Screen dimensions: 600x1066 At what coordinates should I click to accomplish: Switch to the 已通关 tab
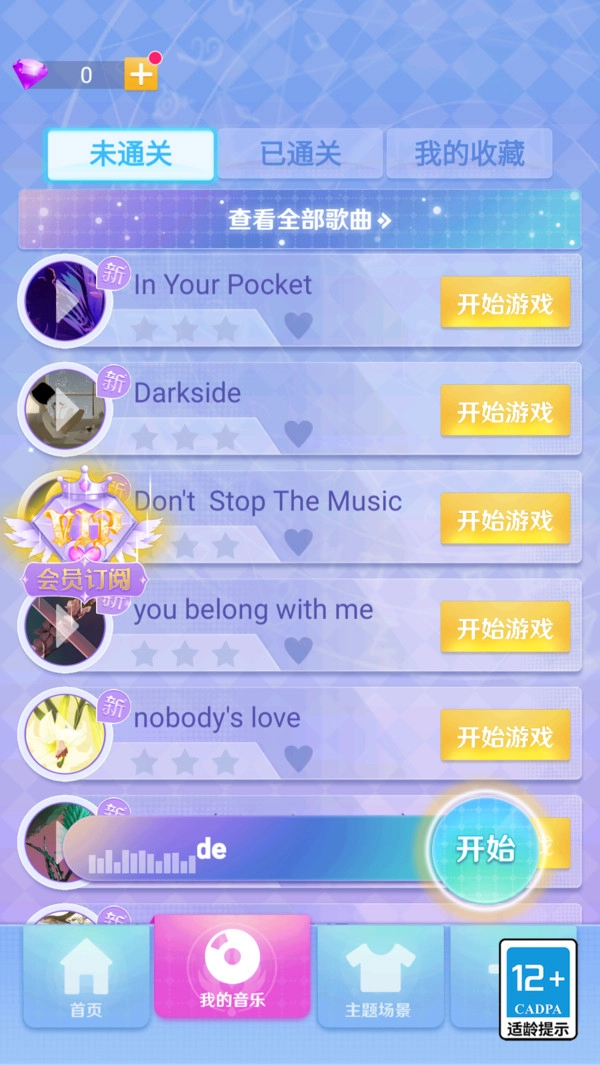tap(300, 154)
